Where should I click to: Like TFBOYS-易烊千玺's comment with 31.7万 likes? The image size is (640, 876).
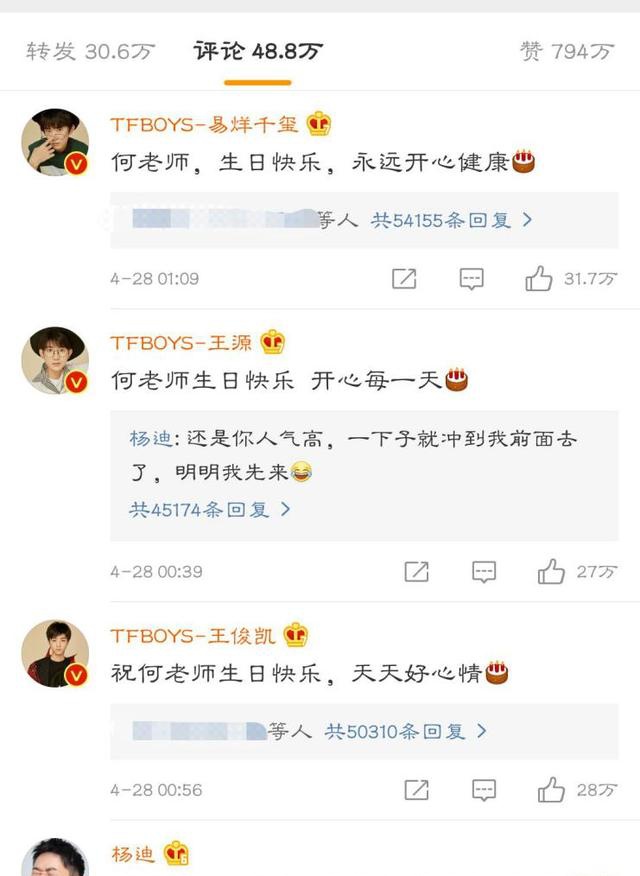(x=539, y=279)
